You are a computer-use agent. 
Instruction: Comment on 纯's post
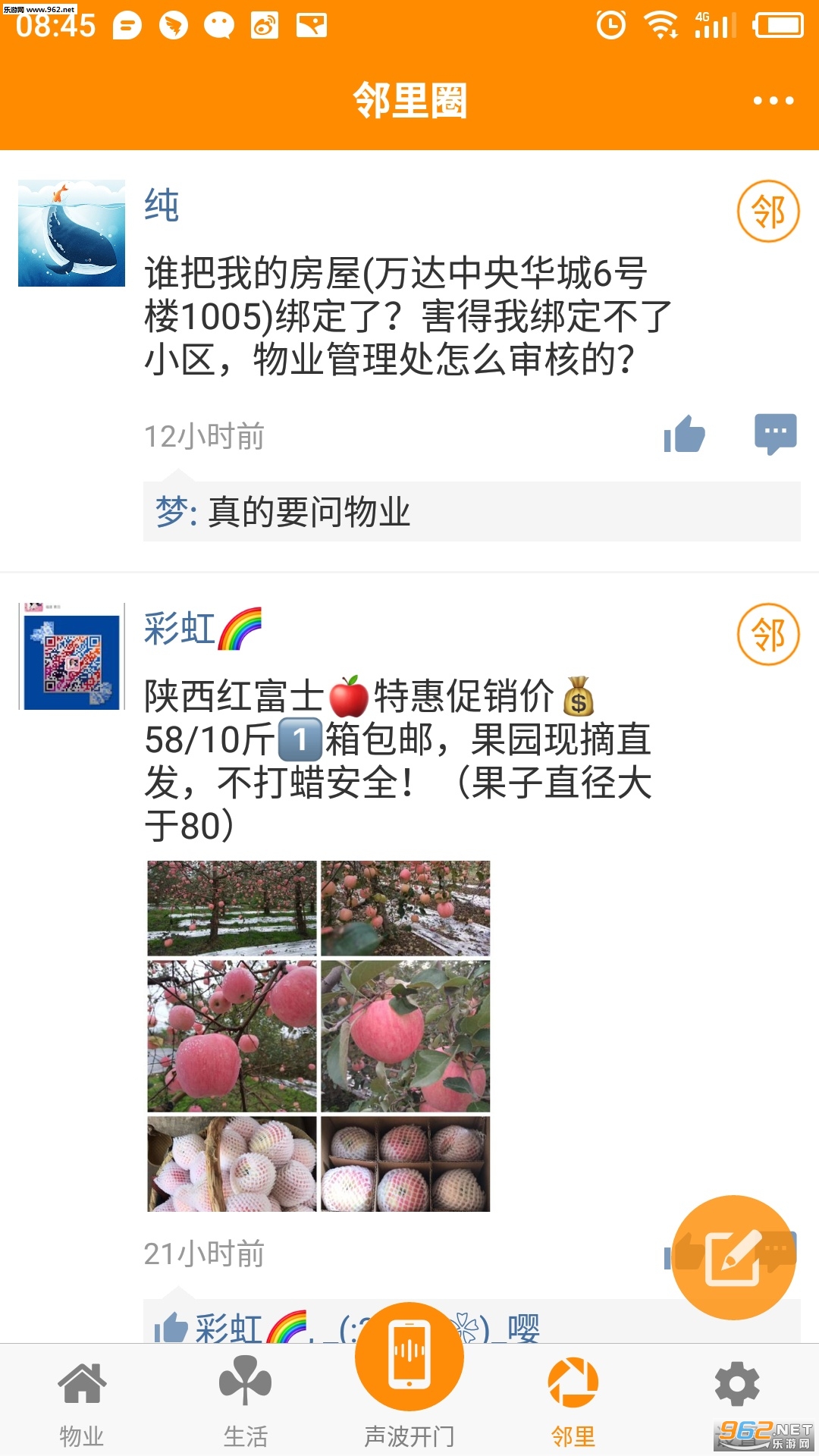point(775,435)
